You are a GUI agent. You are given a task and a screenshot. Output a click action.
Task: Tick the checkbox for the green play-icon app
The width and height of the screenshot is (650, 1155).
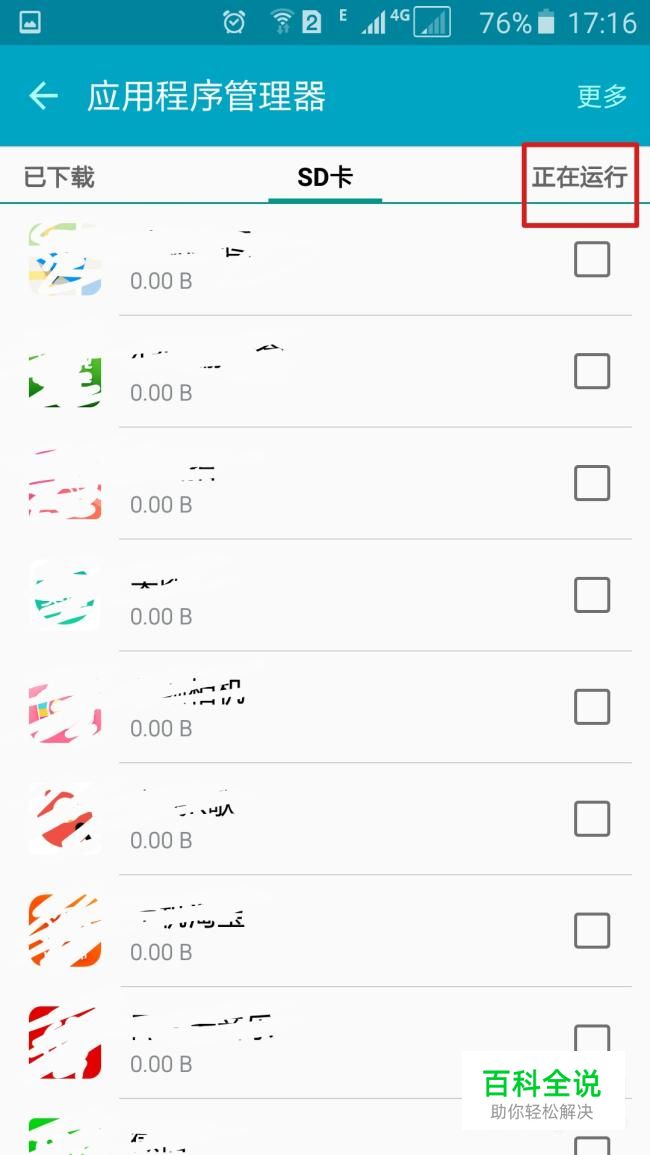592,371
